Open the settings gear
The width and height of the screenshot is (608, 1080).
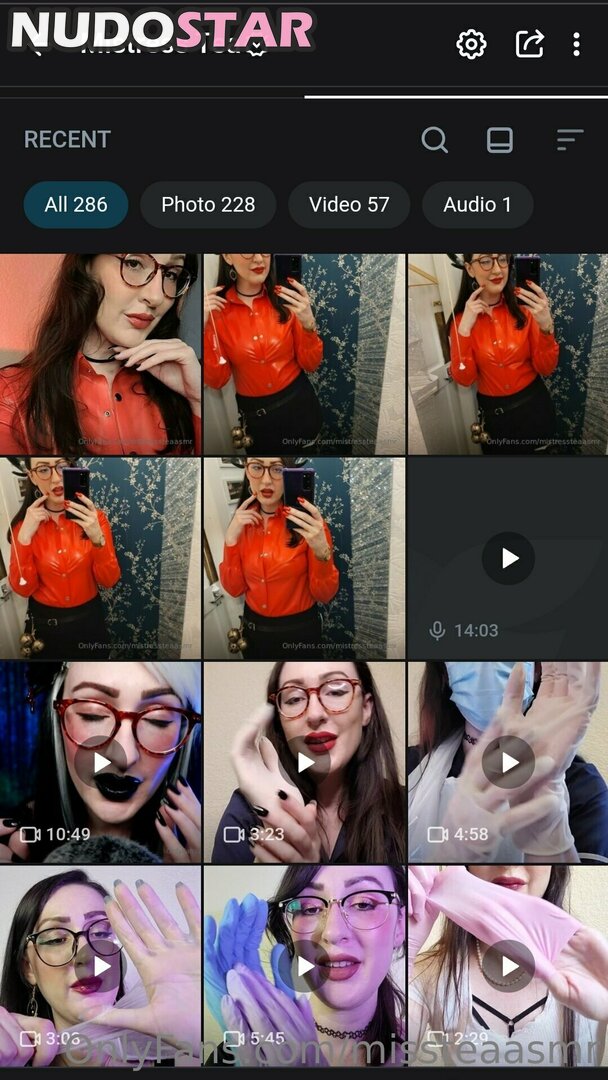pyautogui.click(x=471, y=44)
